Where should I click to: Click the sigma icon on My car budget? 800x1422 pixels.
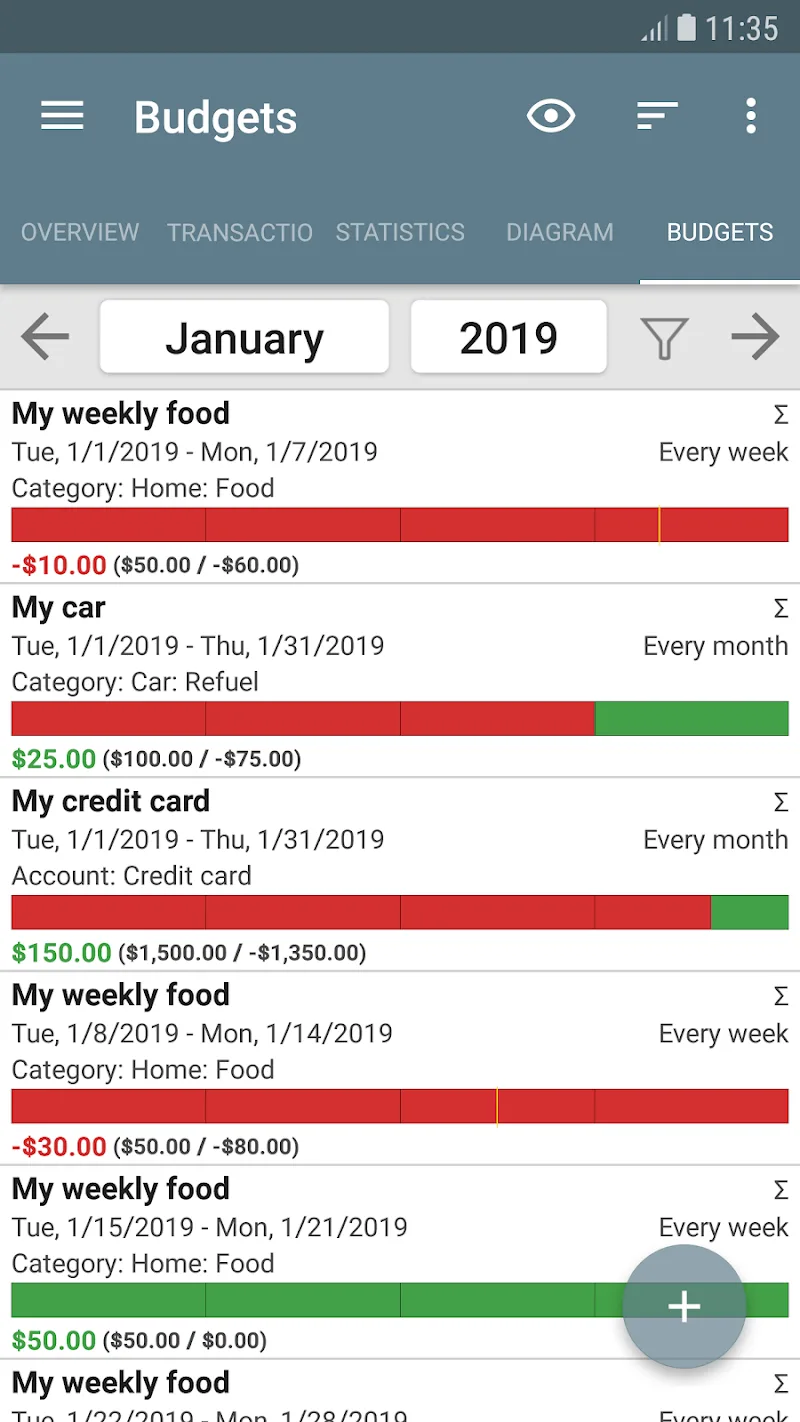[x=779, y=607]
